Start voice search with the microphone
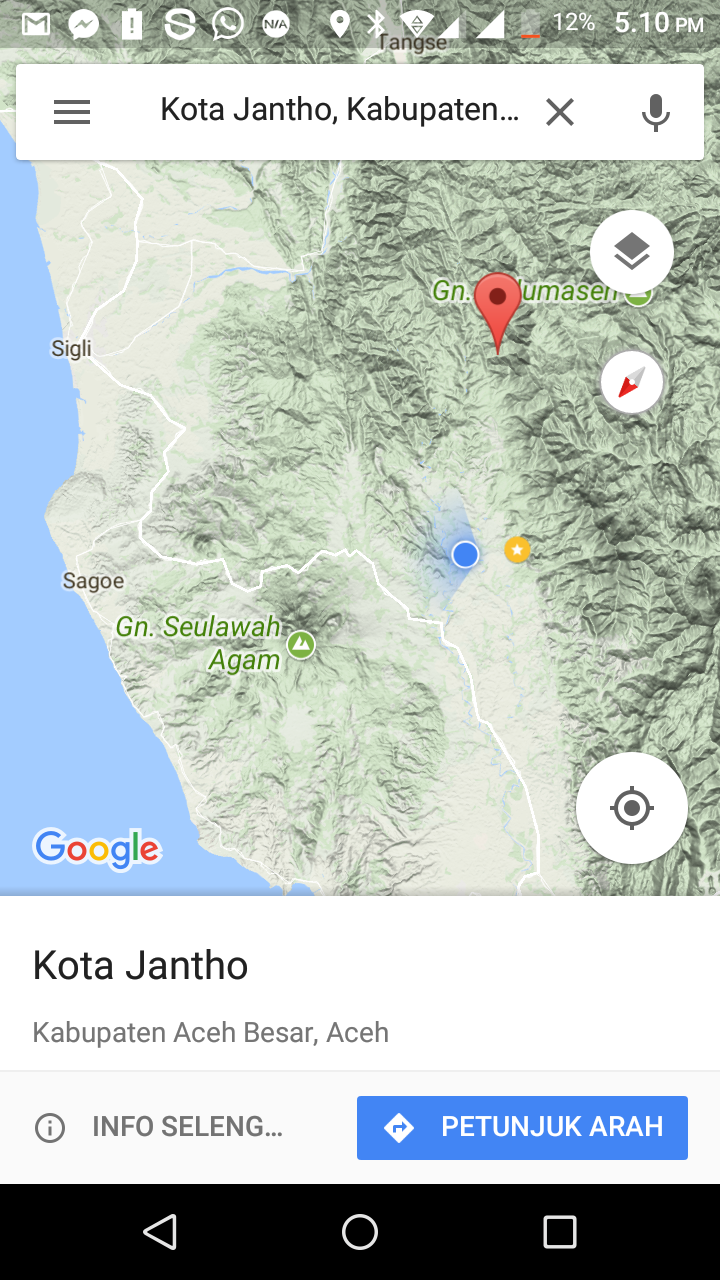720x1280 pixels. tap(656, 112)
